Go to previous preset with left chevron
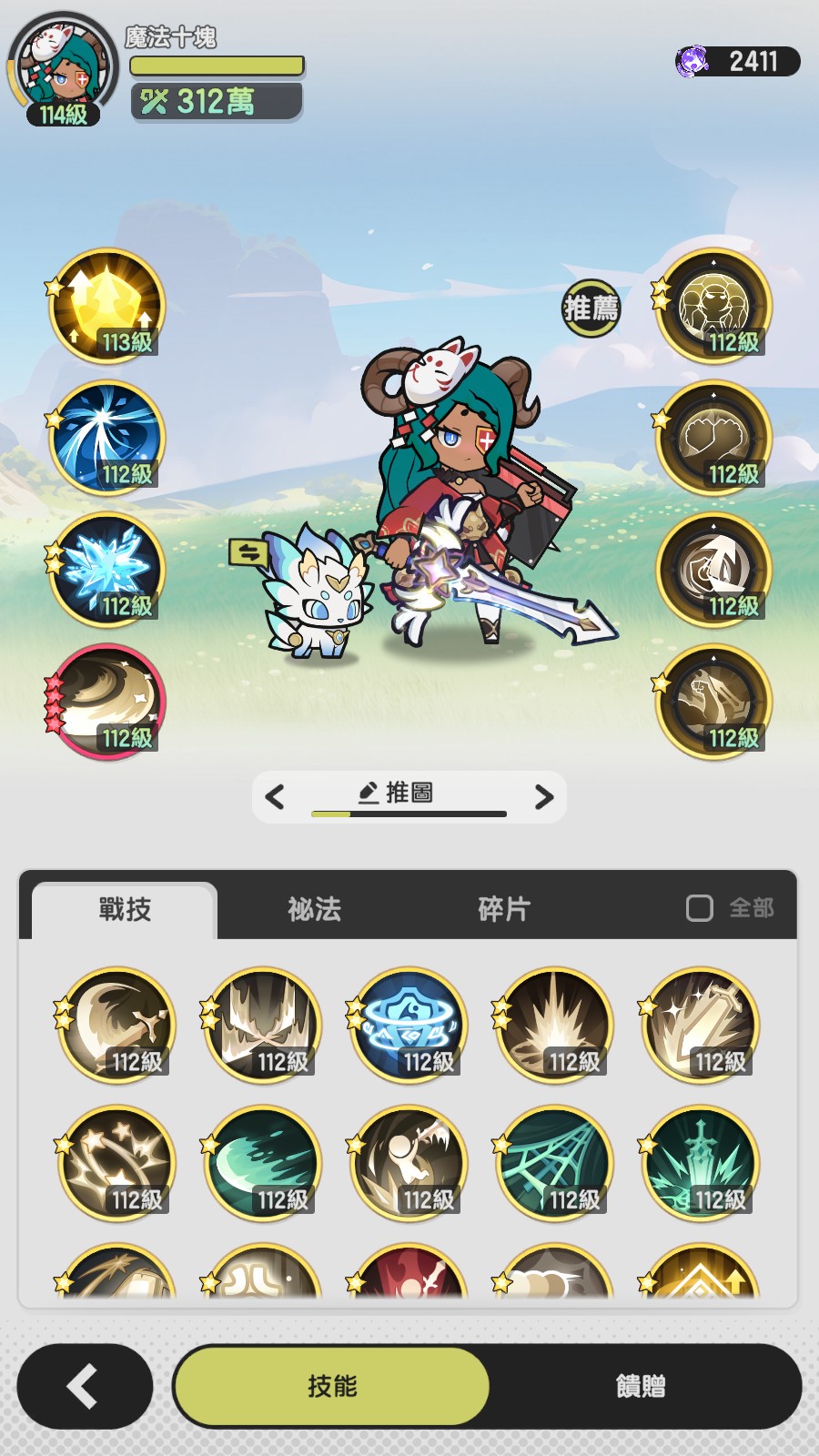Image resolution: width=819 pixels, height=1456 pixels. [x=275, y=797]
